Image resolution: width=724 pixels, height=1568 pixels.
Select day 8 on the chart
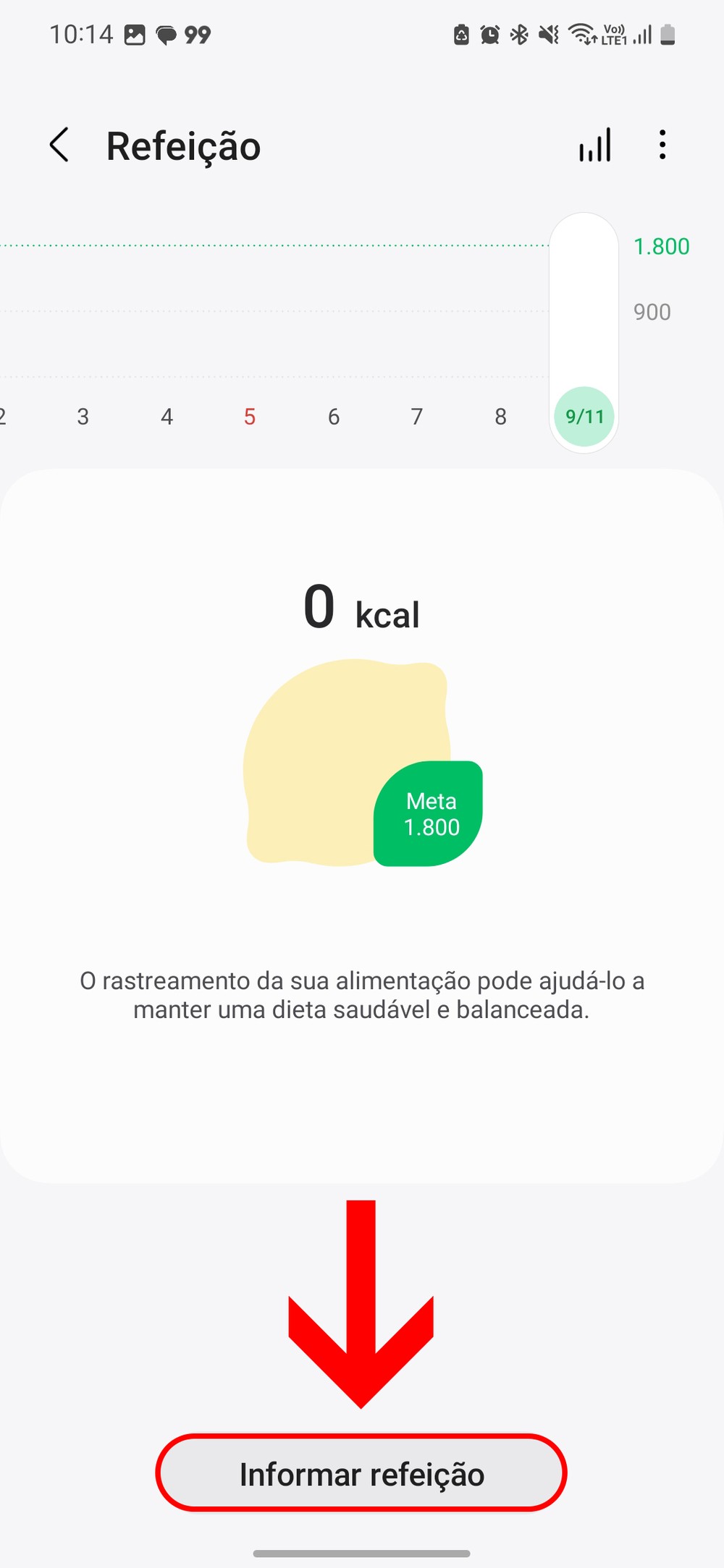(500, 417)
